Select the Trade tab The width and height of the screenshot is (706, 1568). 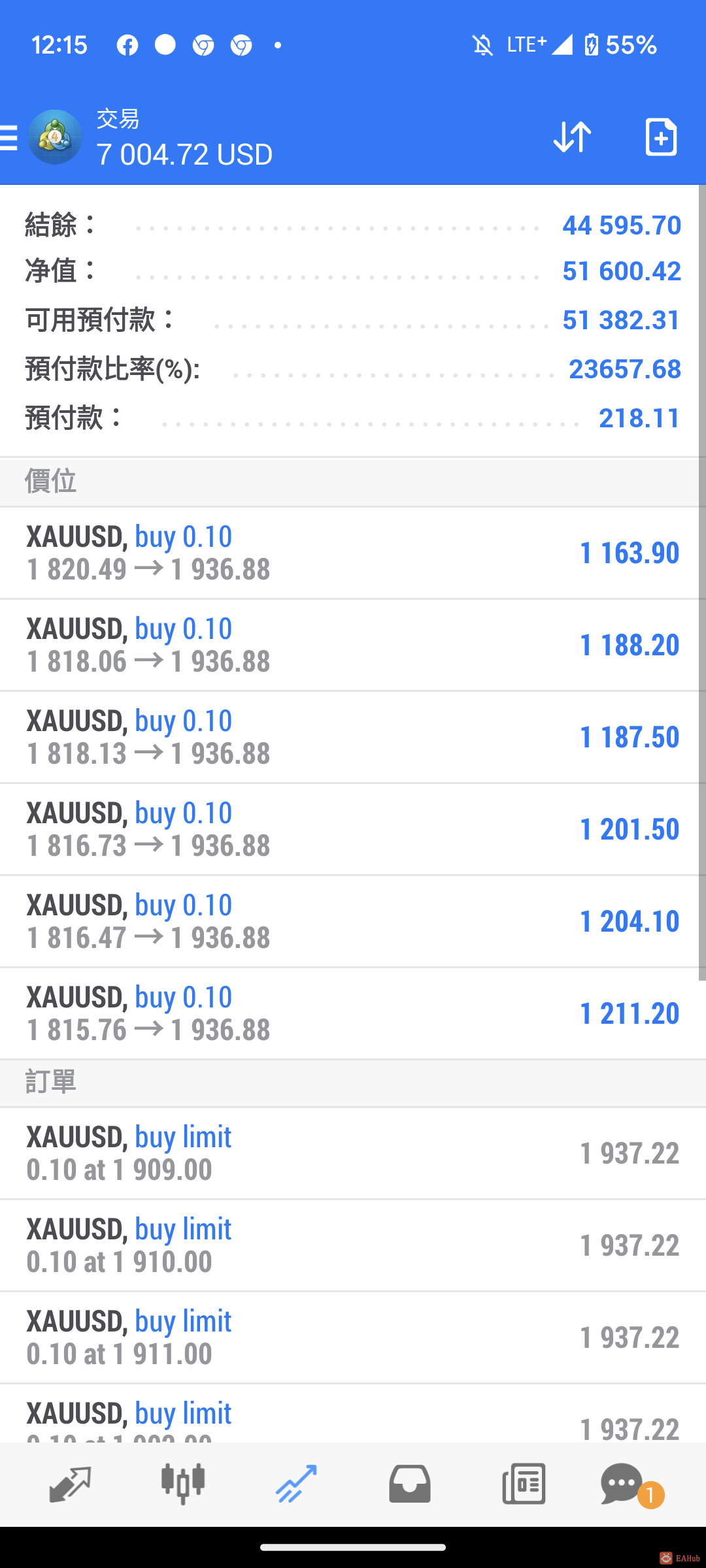pyautogui.click(x=296, y=1484)
